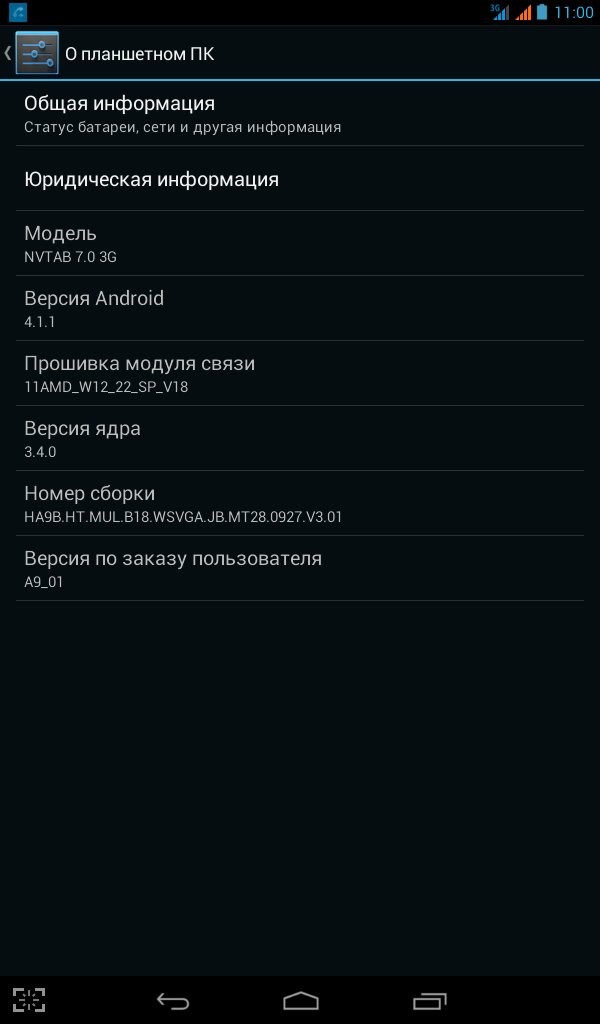600x1024 pixels.
Task: Go to the home screen
Action: [300, 1000]
